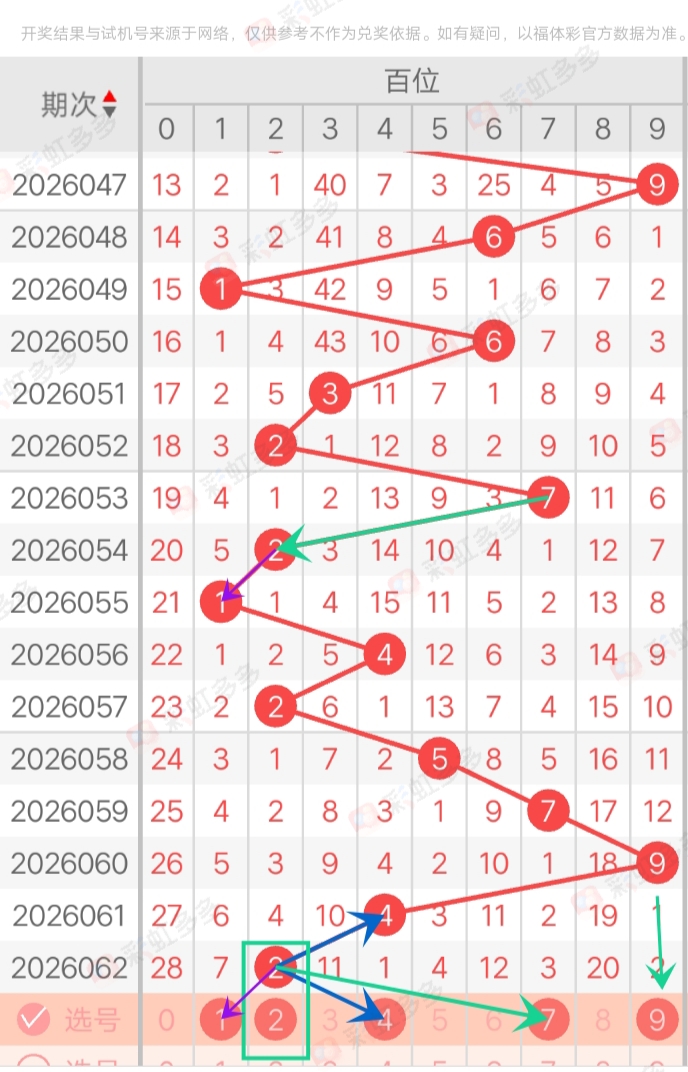Image resolution: width=688 pixels, height=1072 pixels.
Task: Pick number 3 in the checked 选号 row
Action: (330, 1020)
